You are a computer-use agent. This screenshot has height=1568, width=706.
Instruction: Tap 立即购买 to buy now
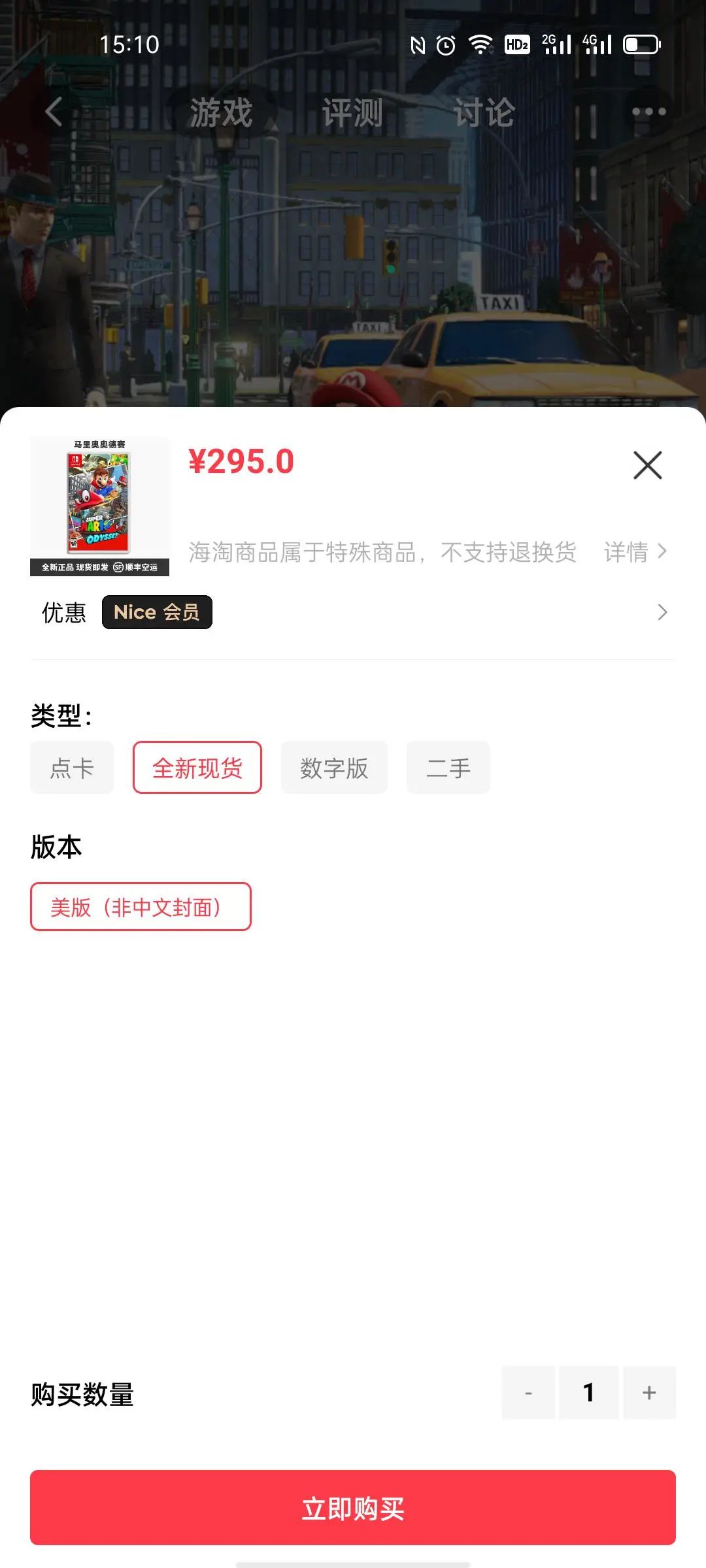coord(353,1508)
